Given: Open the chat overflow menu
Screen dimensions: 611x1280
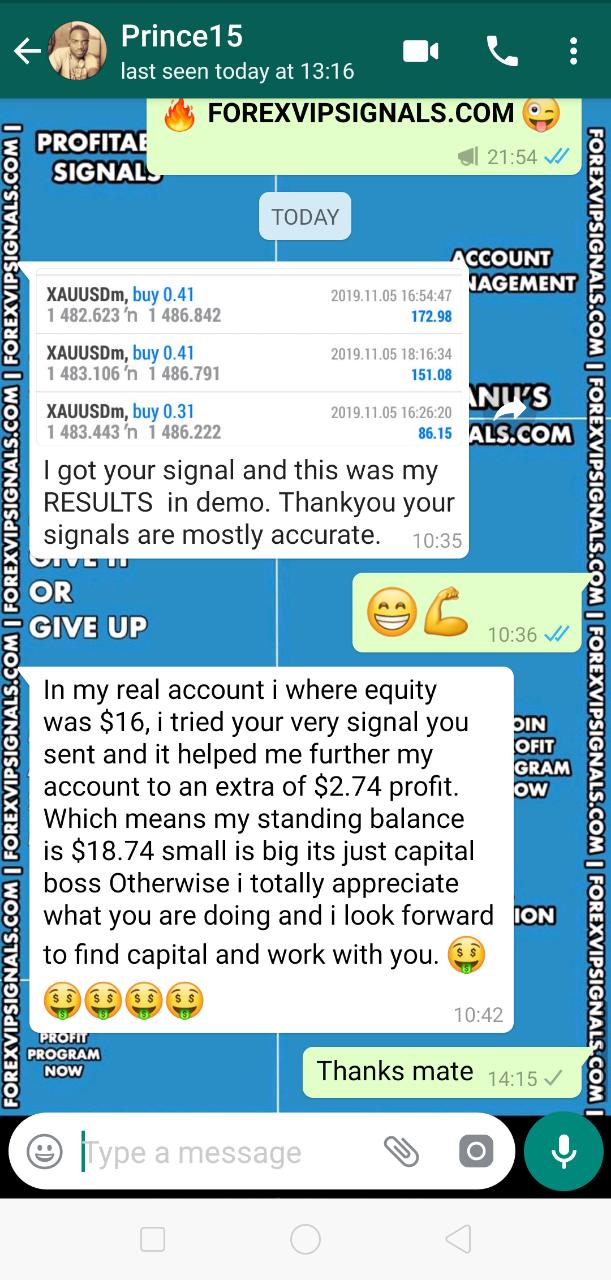Looking at the screenshot, I should pos(573,51).
